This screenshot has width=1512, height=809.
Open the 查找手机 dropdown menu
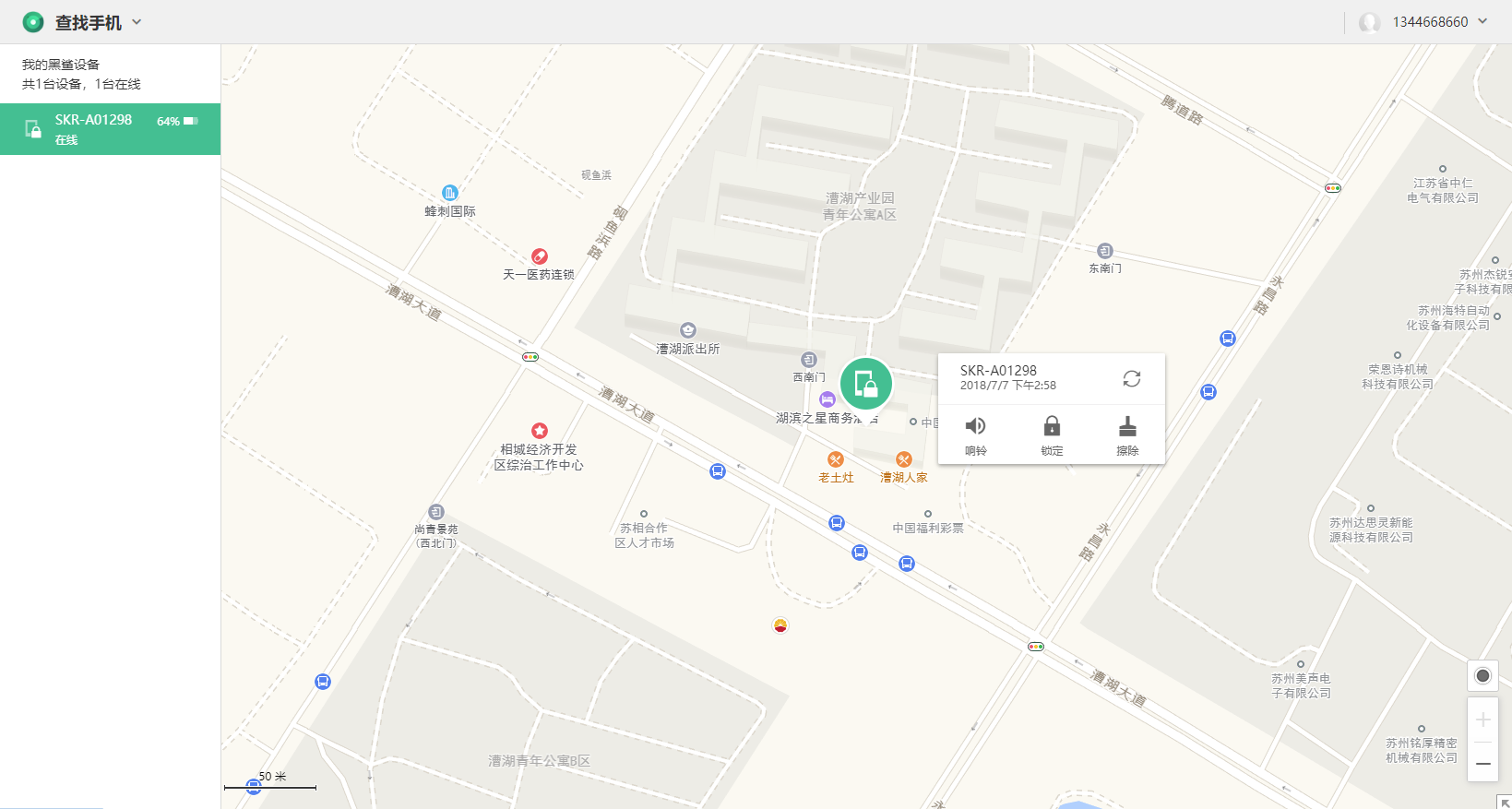tap(137, 22)
